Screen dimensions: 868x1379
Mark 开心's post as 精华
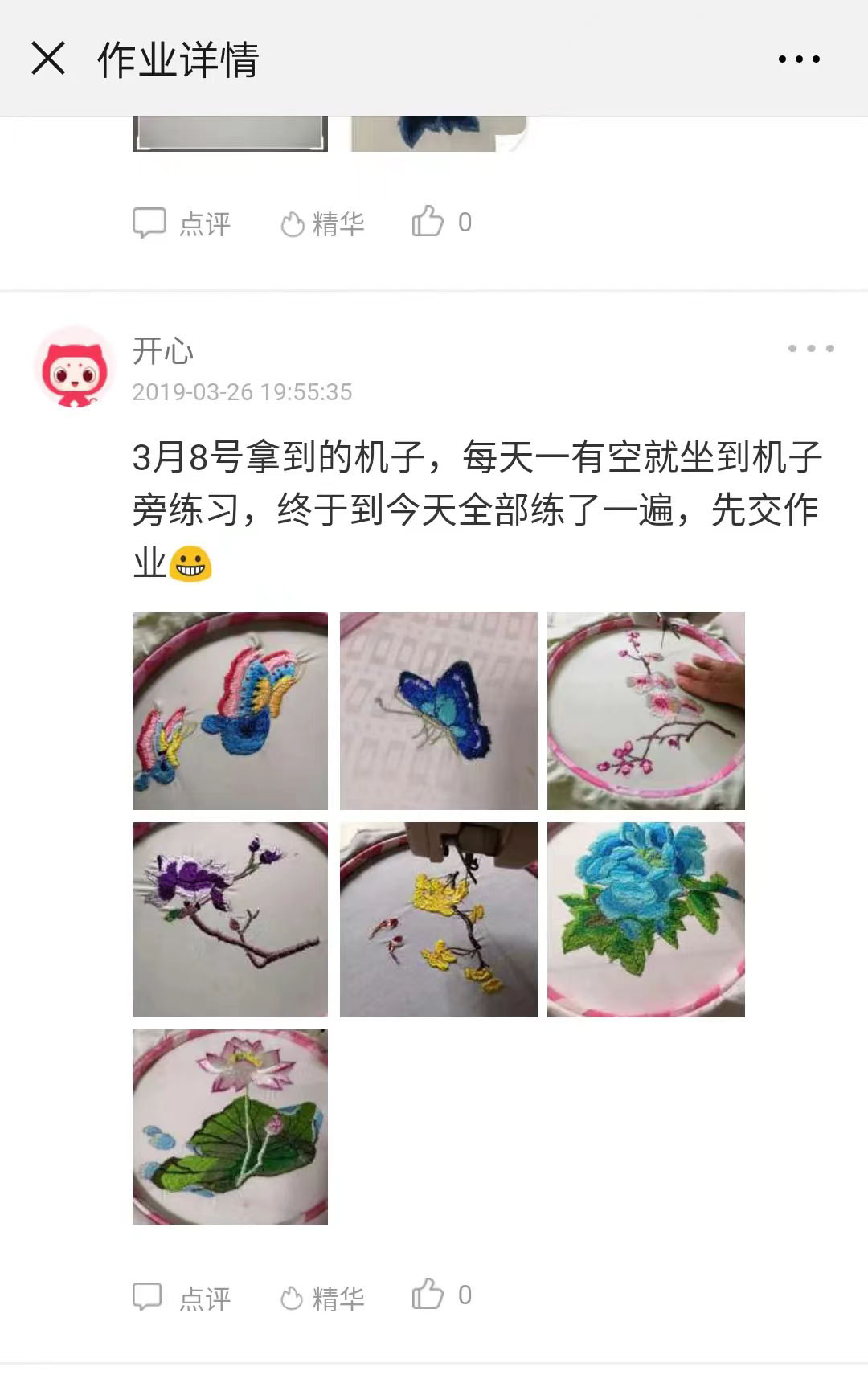(x=322, y=1297)
